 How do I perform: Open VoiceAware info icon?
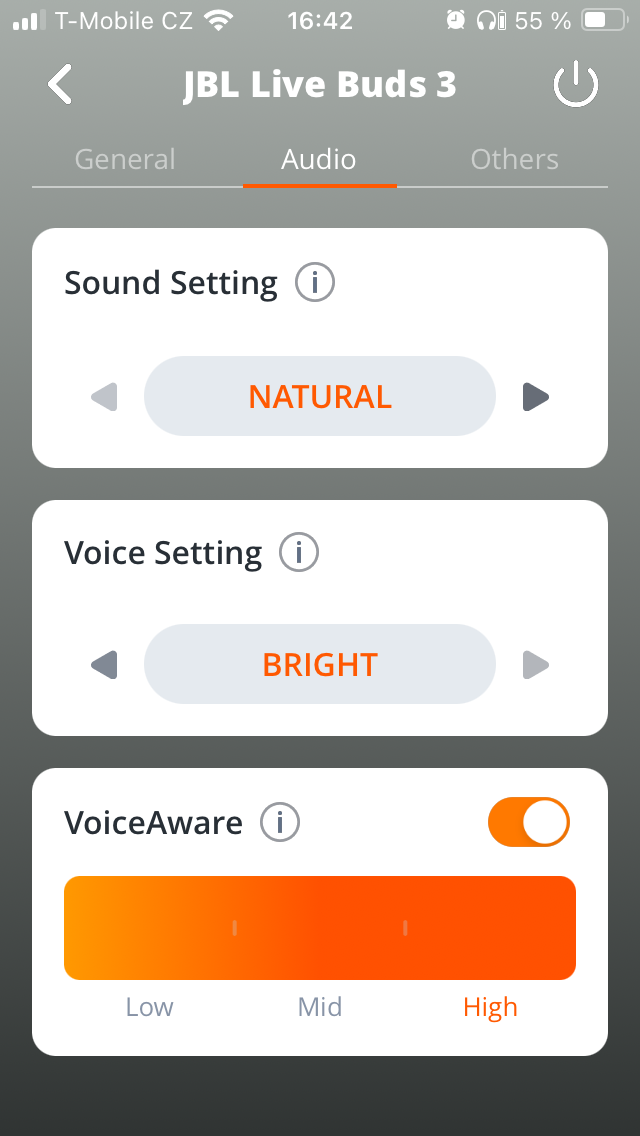280,823
